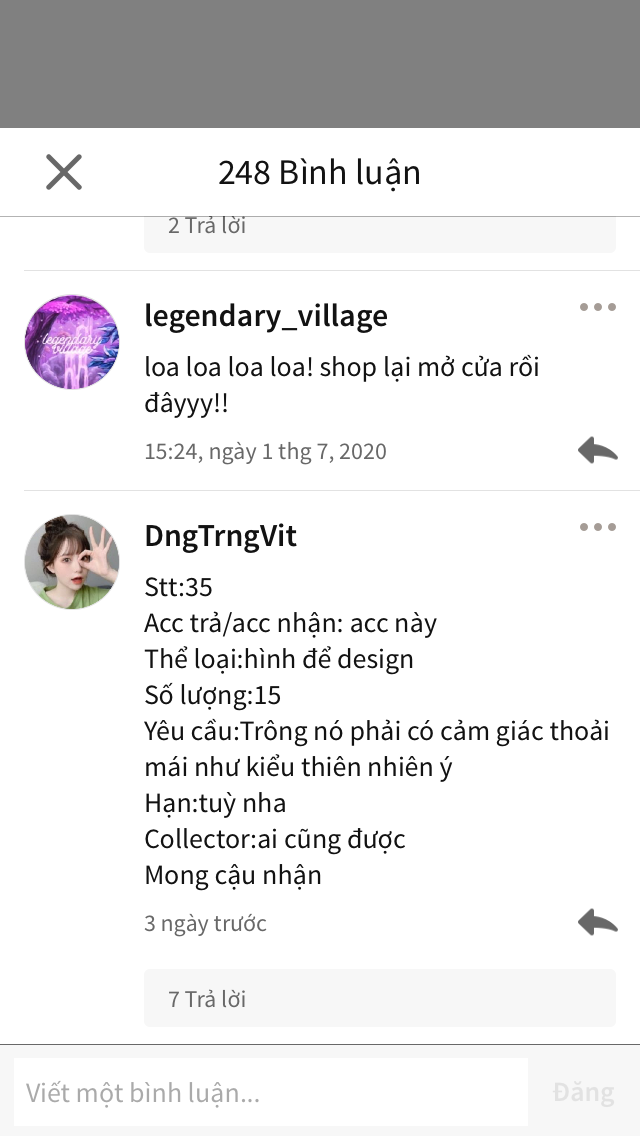The image size is (640, 1136).
Task: Open the legendary_village username
Action: click(266, 316)
